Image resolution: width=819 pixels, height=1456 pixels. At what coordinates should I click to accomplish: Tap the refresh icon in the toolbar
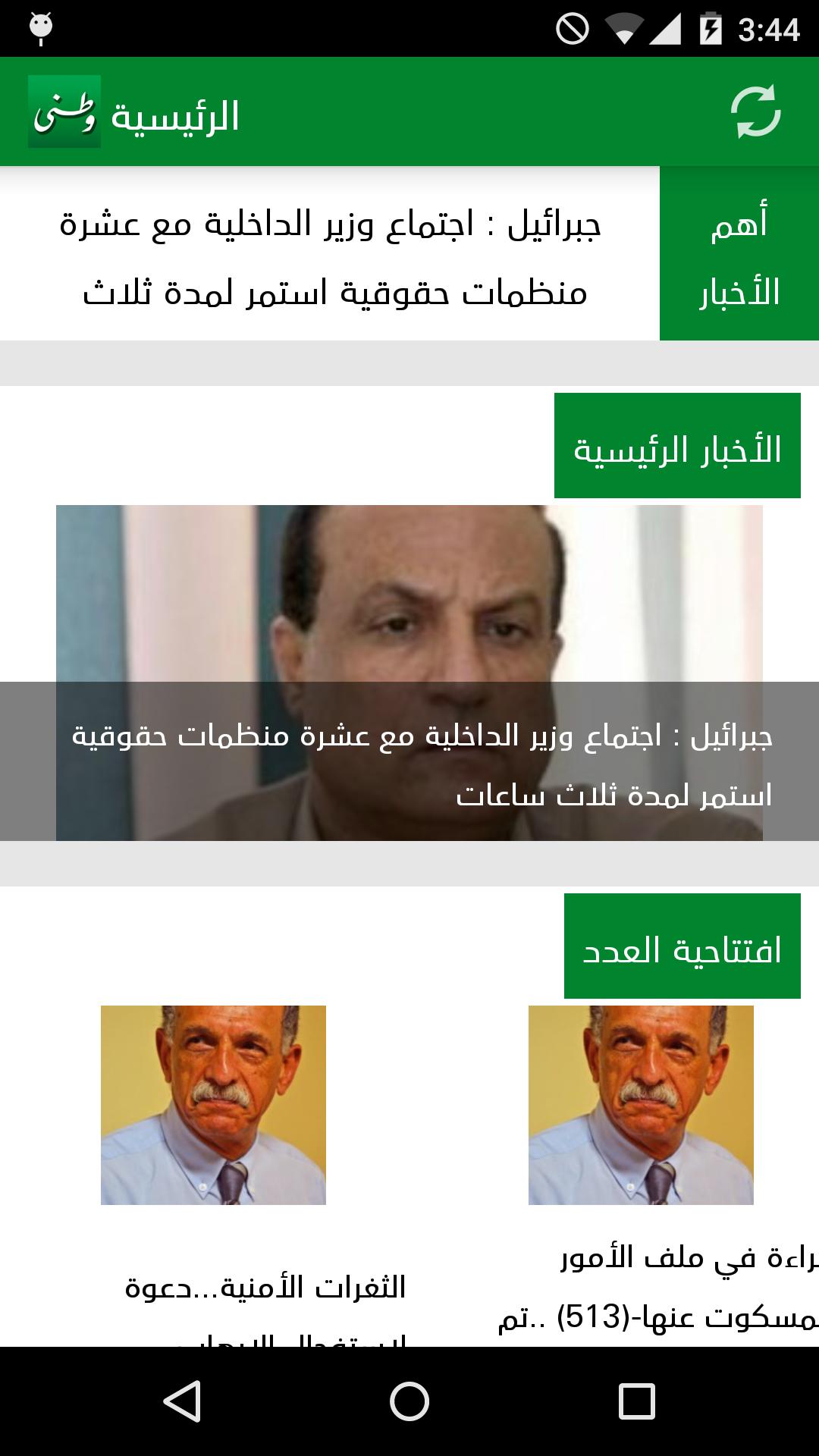(x=758, y=111)
